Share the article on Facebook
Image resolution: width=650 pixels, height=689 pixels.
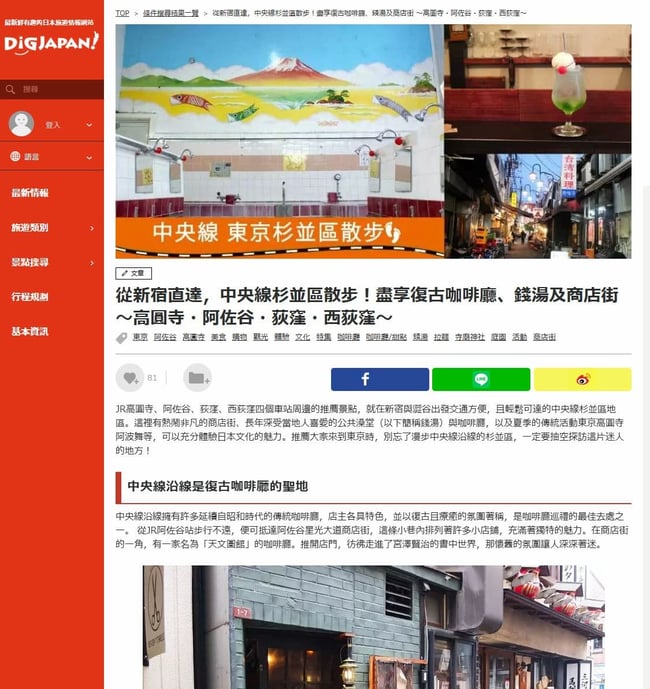tap(379, 379)
